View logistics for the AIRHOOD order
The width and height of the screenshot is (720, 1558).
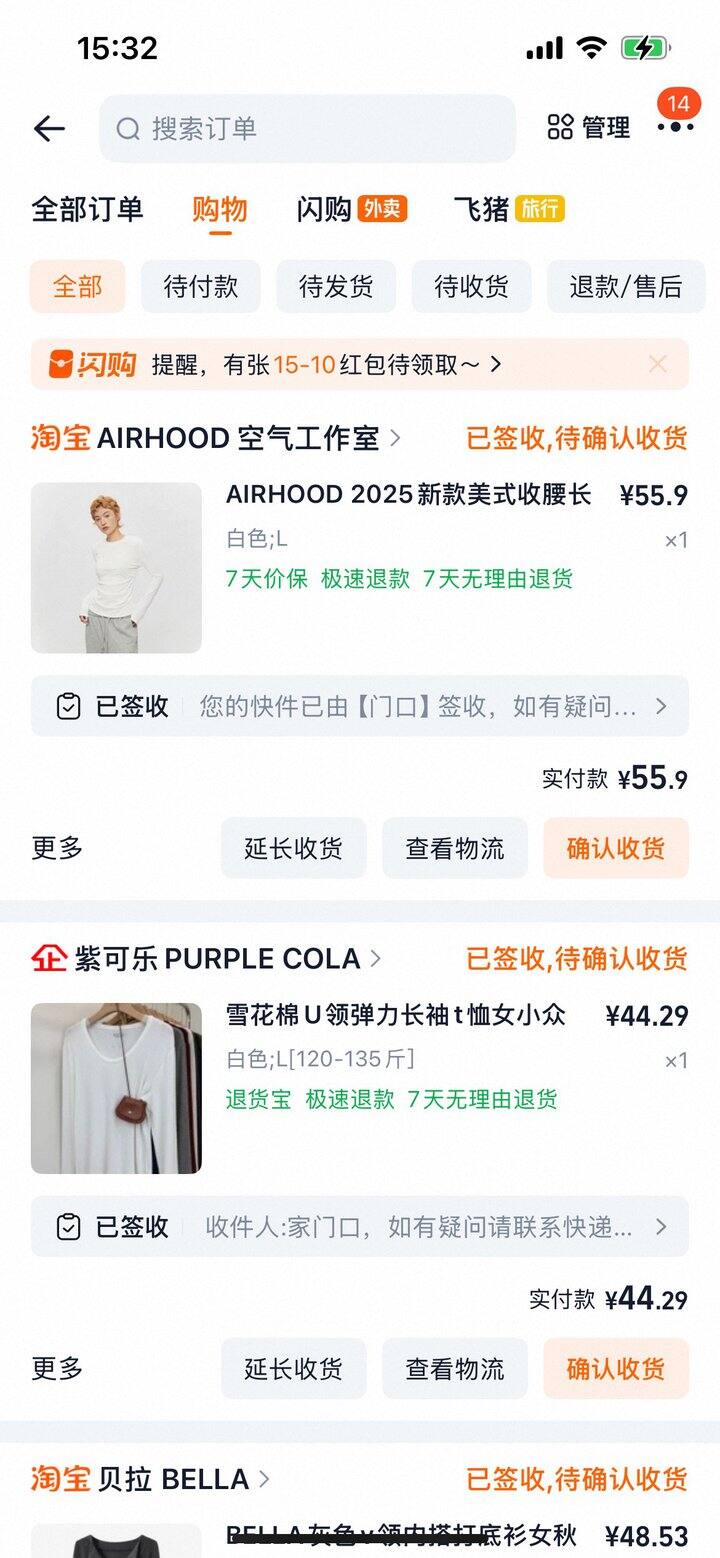[454, 848]
